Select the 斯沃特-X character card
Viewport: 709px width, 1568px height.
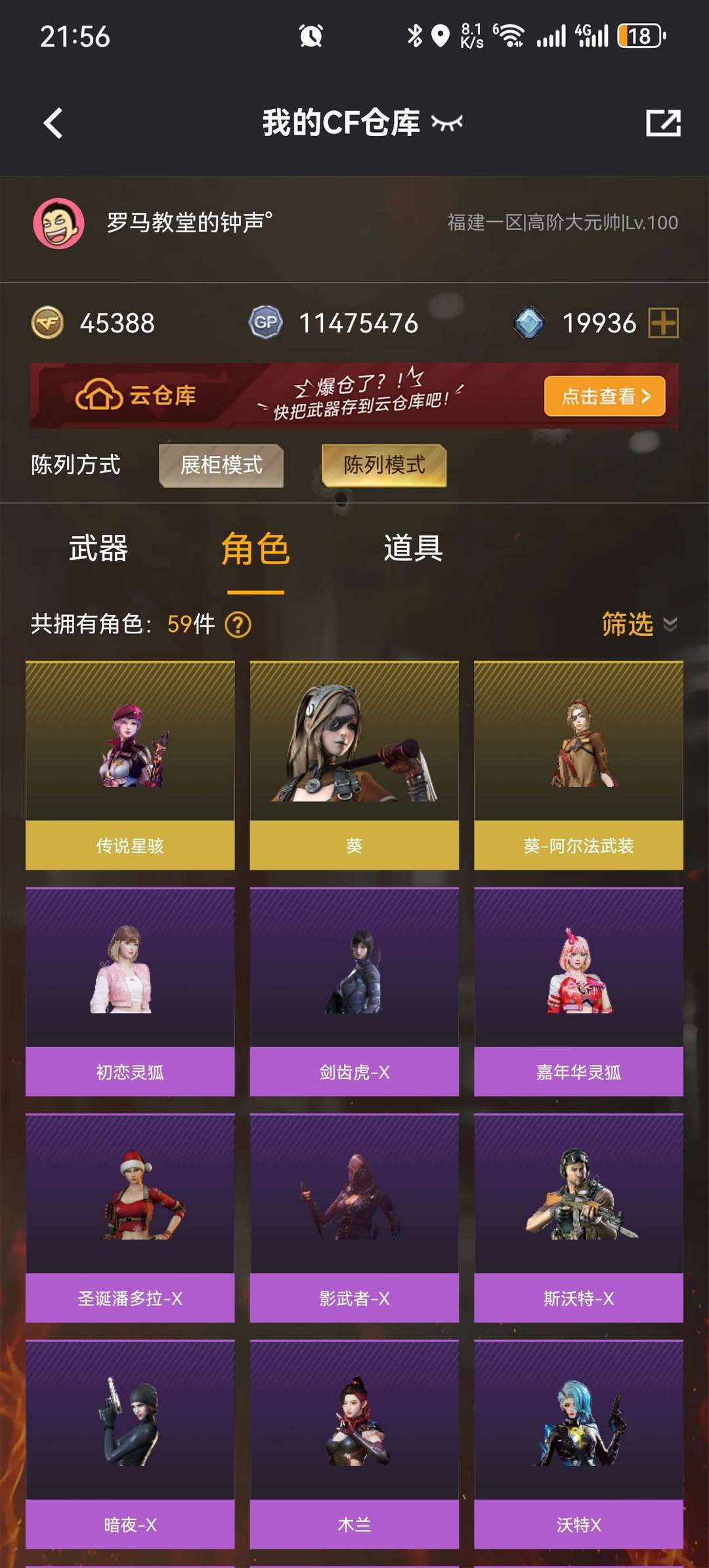(x=578, y=1218)
